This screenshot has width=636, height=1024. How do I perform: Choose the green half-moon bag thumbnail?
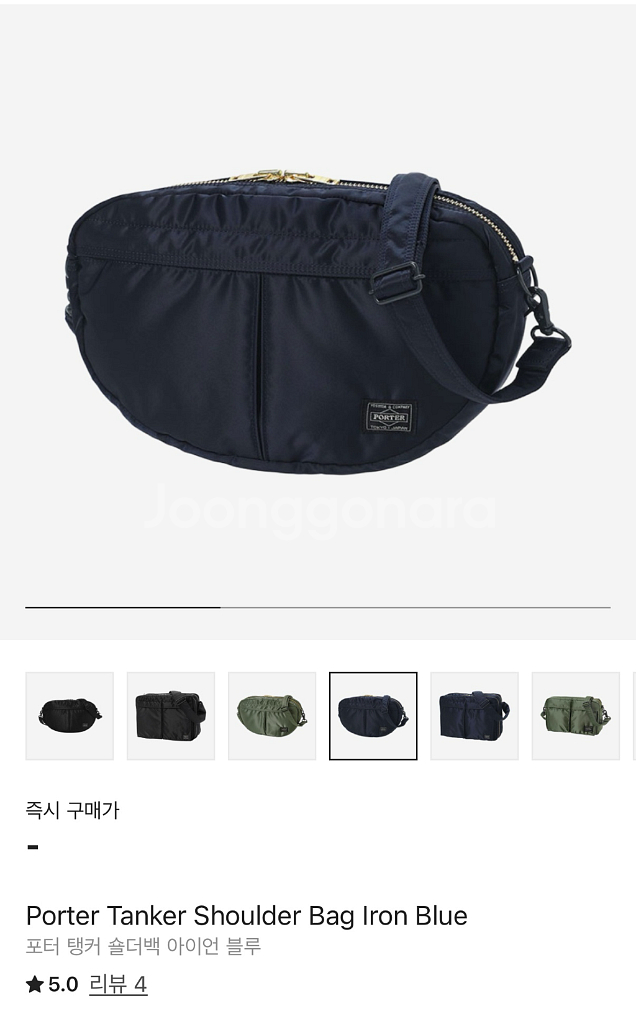(x=272, y=716)
